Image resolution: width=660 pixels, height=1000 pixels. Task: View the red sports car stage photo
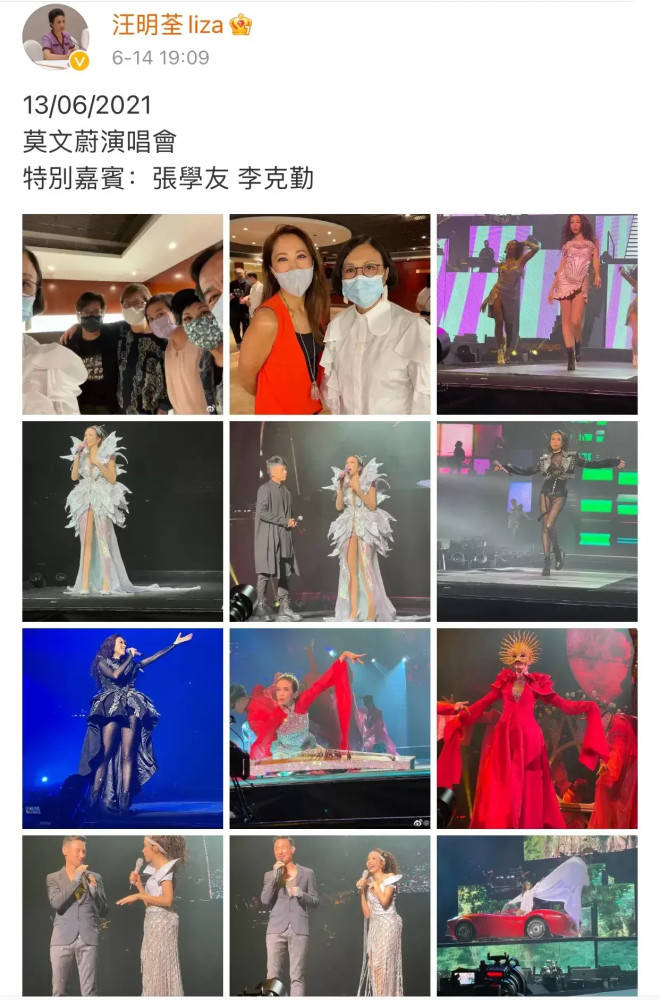pos(537,916)
